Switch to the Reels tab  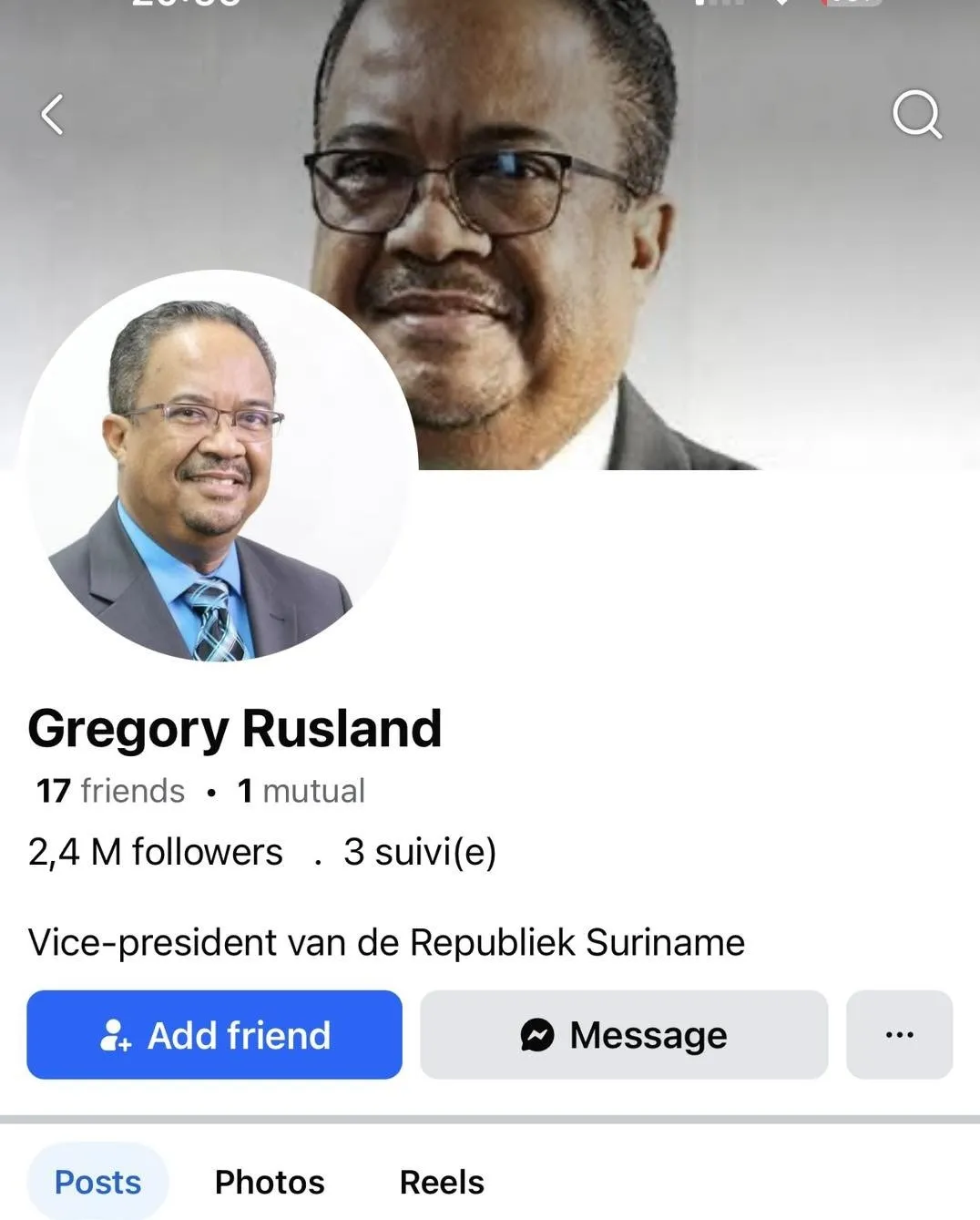click(x=442, y=1182)
